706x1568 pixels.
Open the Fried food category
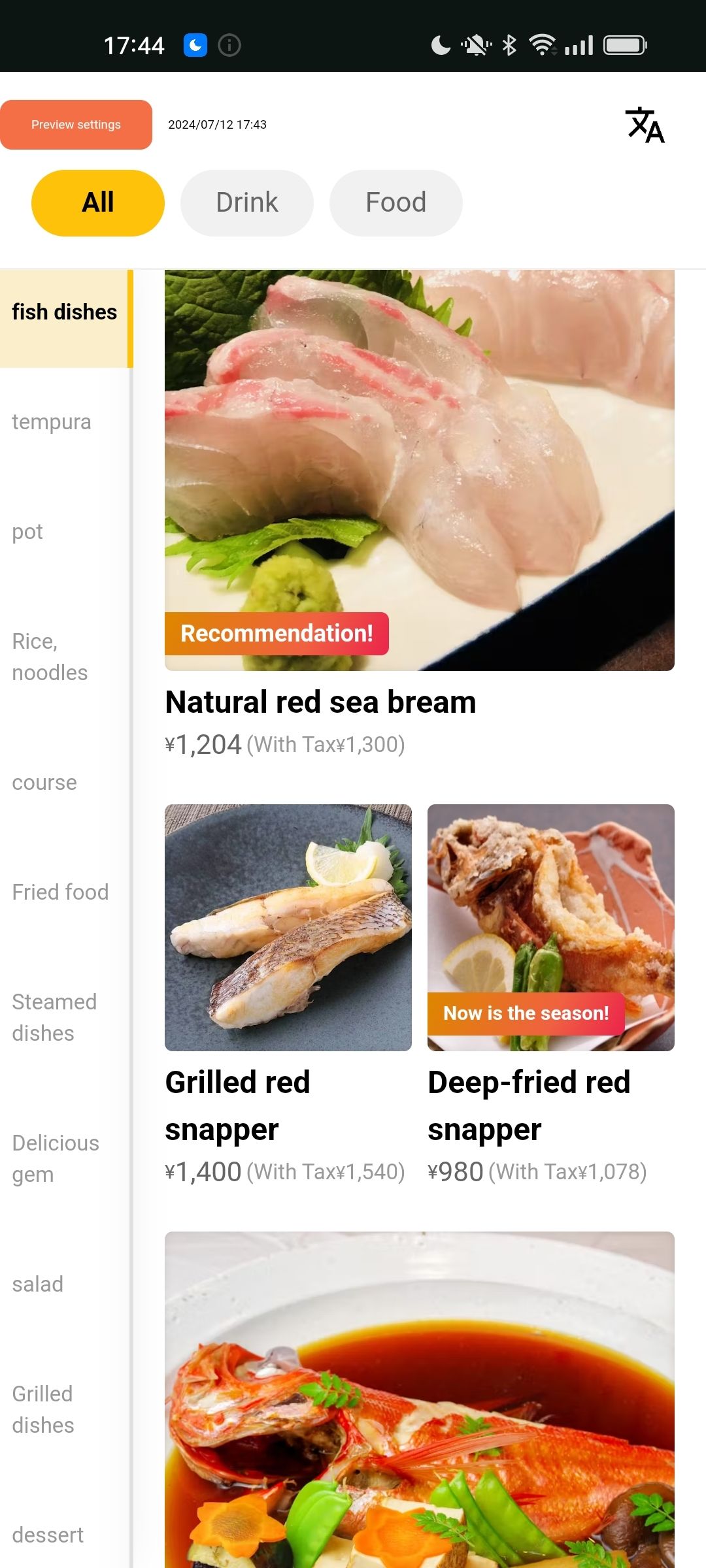(x=60, y=892)
